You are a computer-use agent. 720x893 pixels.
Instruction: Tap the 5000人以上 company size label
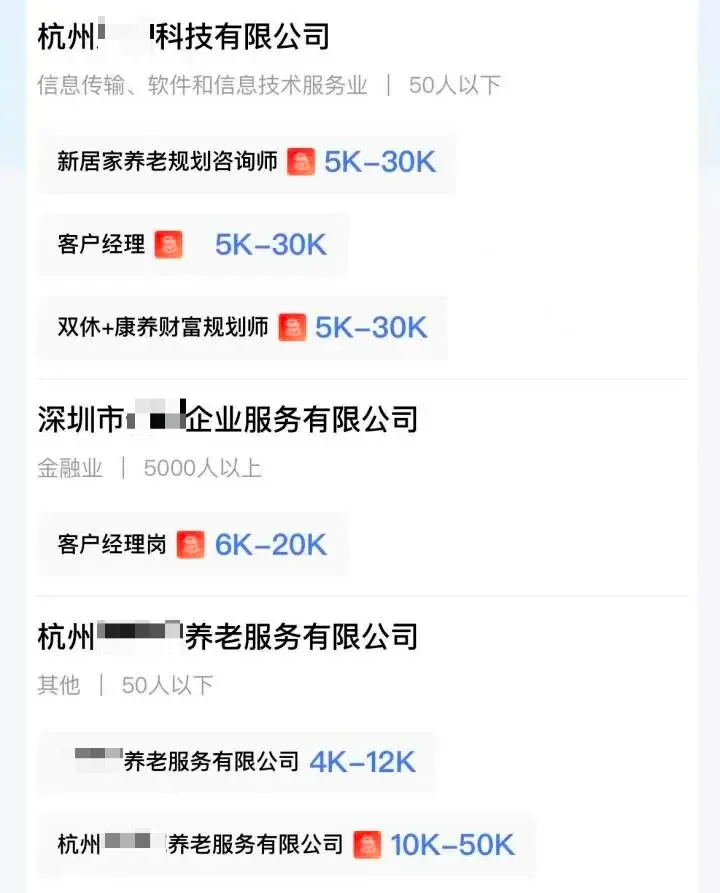(203, 468)
